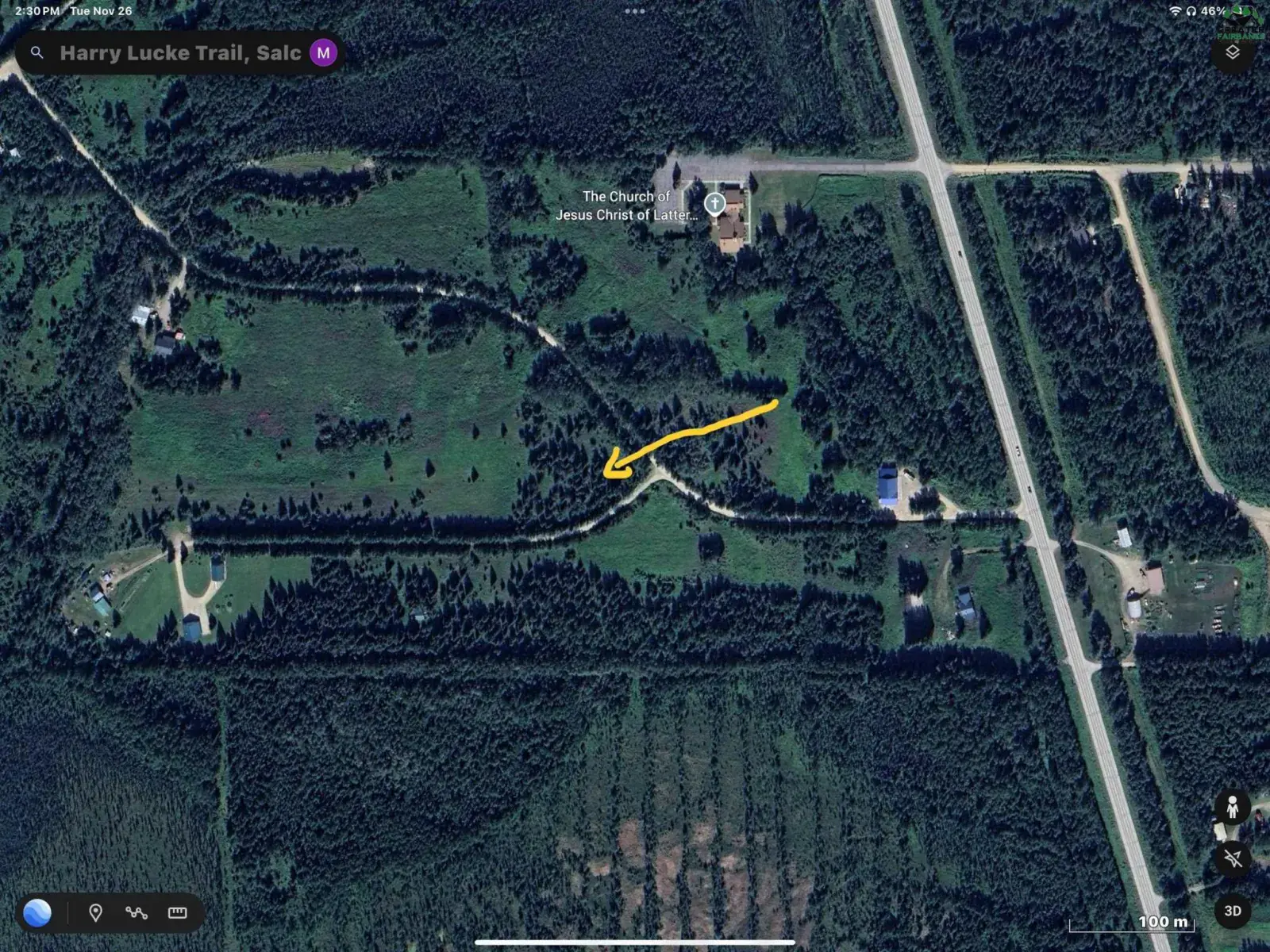
Task: Select the draw path tool
Action: point(137,913)
